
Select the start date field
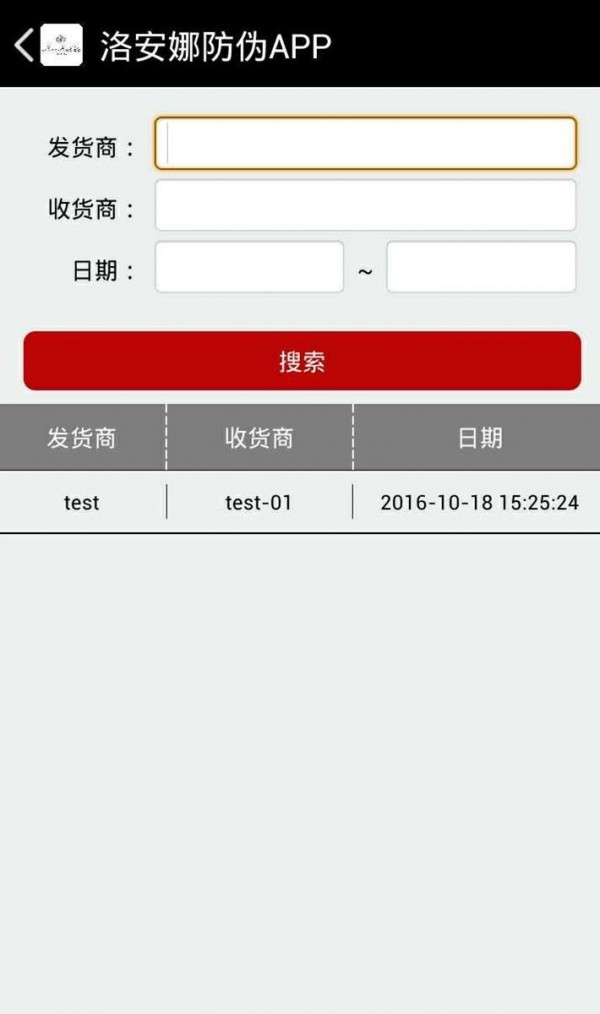point(249,268)
